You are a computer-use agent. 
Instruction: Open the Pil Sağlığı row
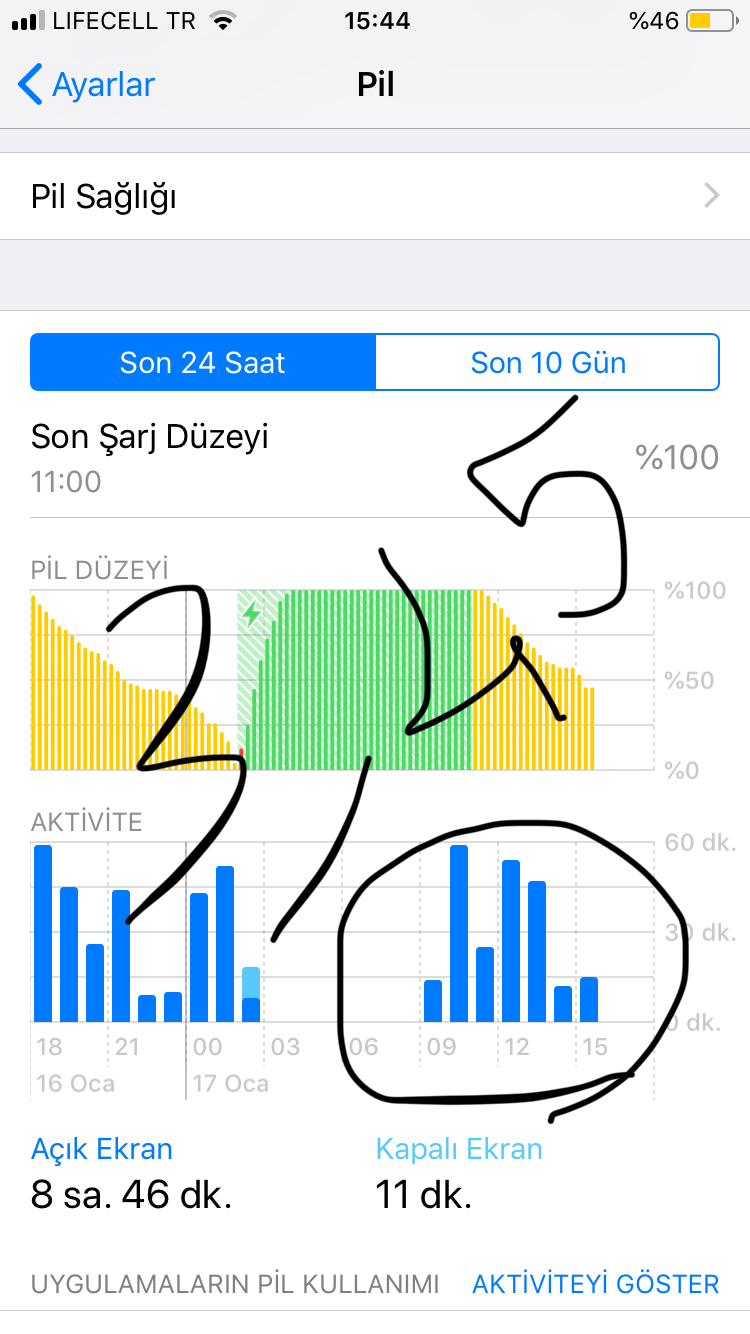click(375, 196)
